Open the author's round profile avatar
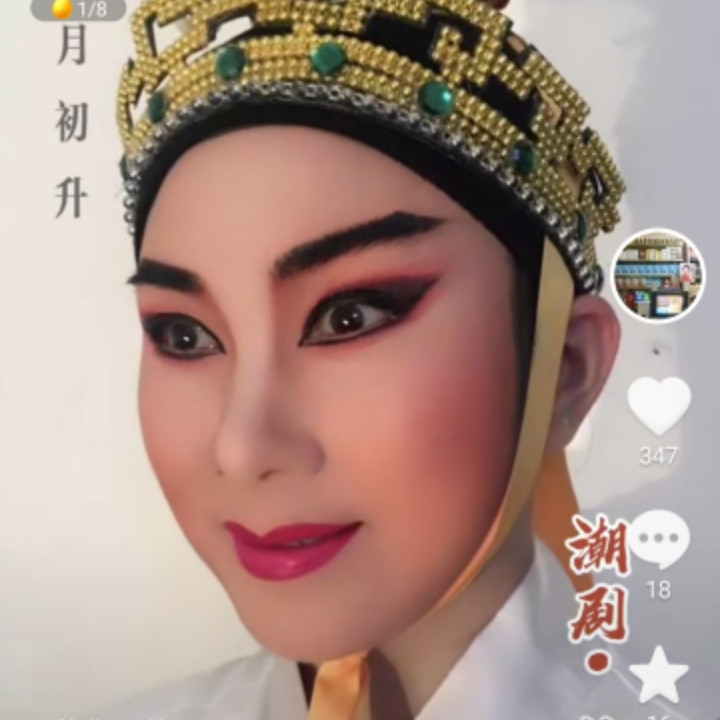 659,276
